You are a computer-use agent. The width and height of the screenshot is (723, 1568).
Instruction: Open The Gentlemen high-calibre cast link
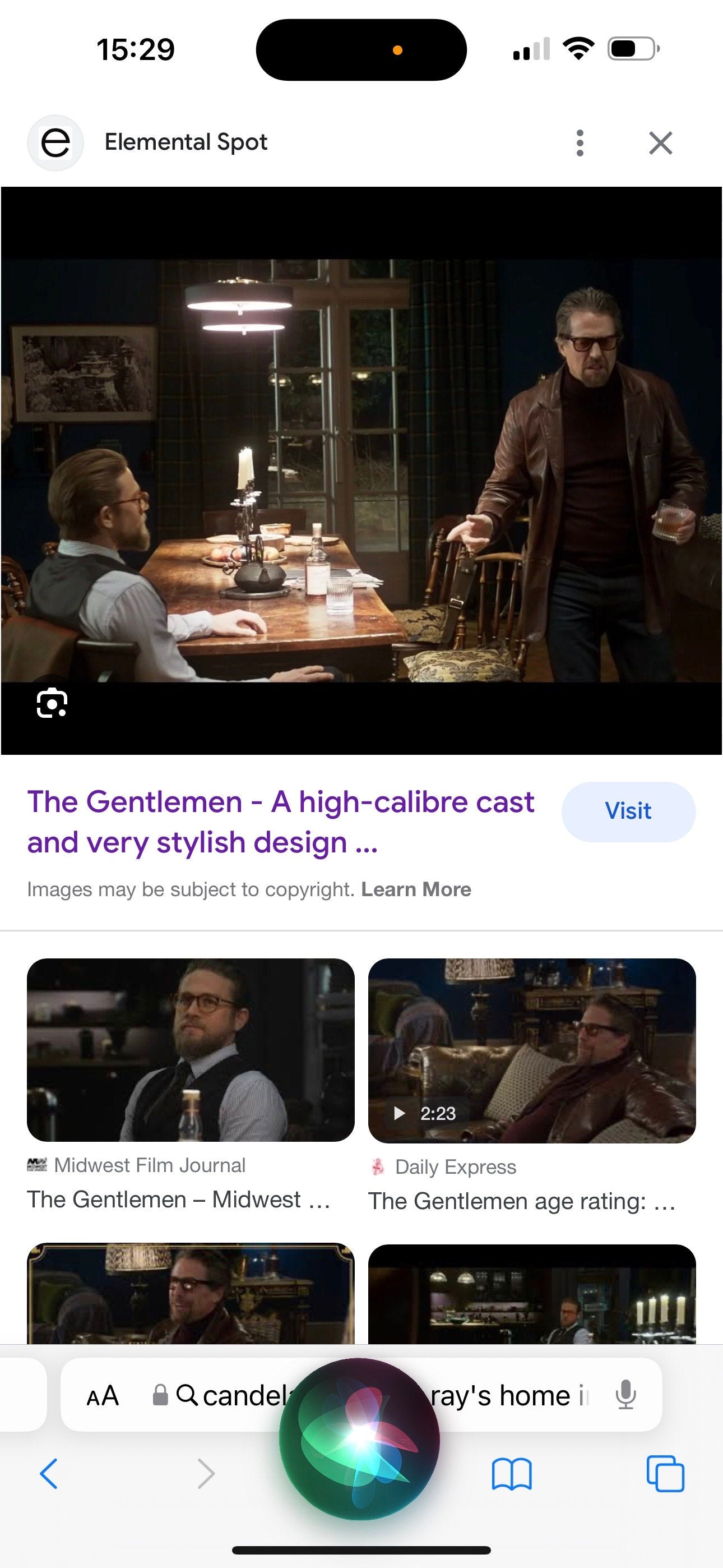coord(281,822)
